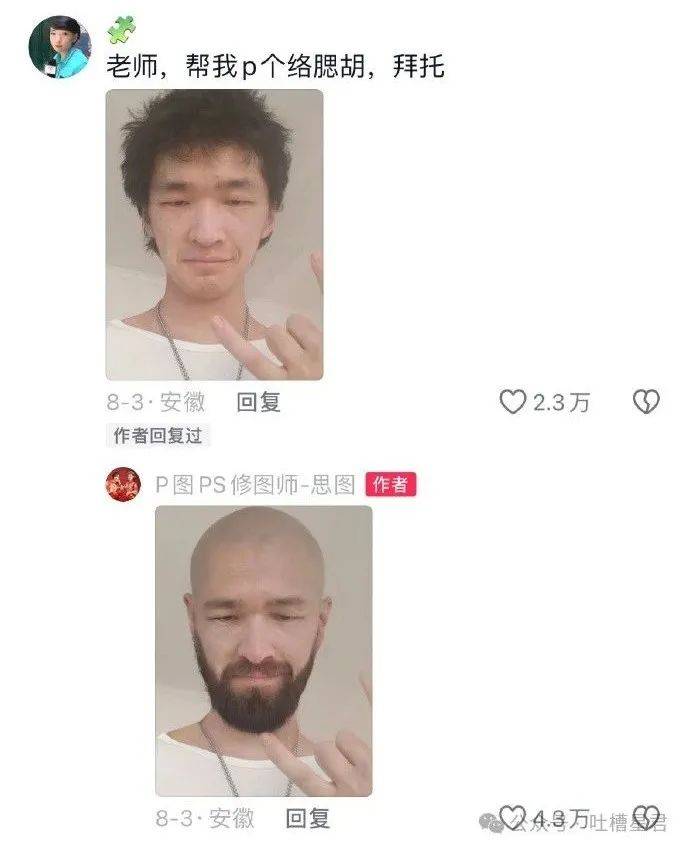View the commenter's curly-haired photo full size
This screenshot has height=851, width=690.
(x=214, y=235)
